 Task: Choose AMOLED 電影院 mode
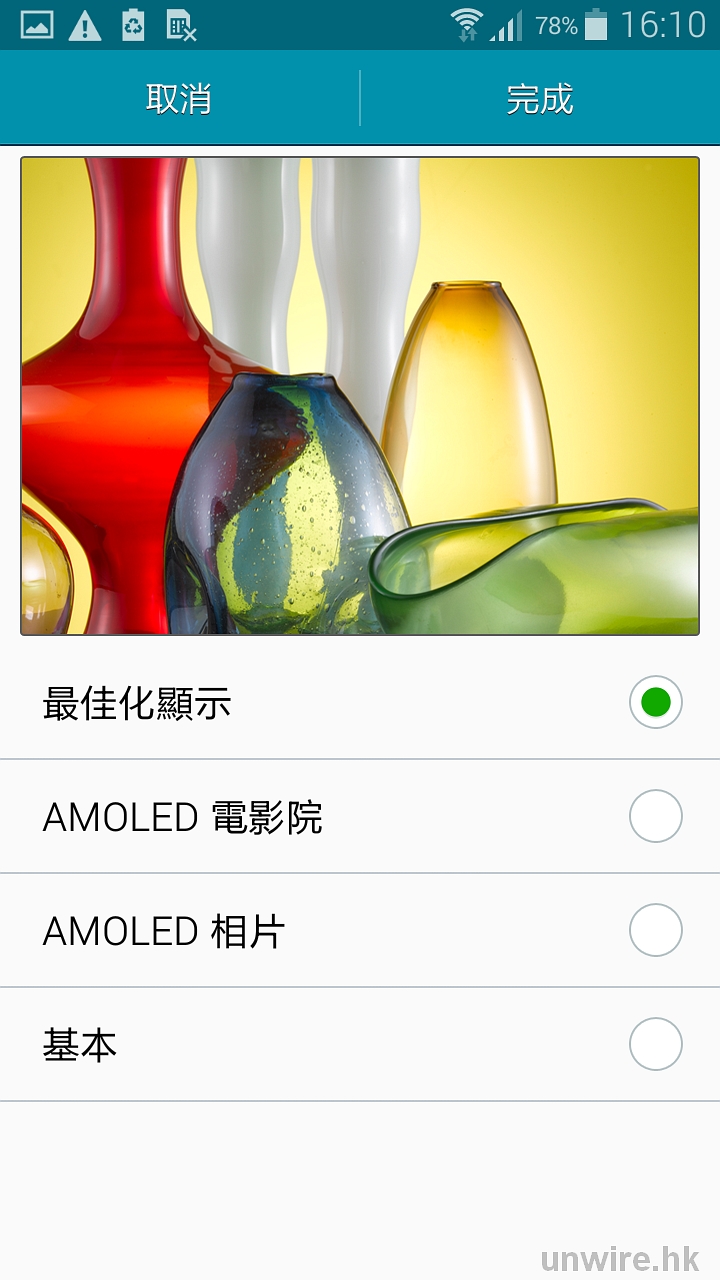pyautogui.click(x=655, y=817)
